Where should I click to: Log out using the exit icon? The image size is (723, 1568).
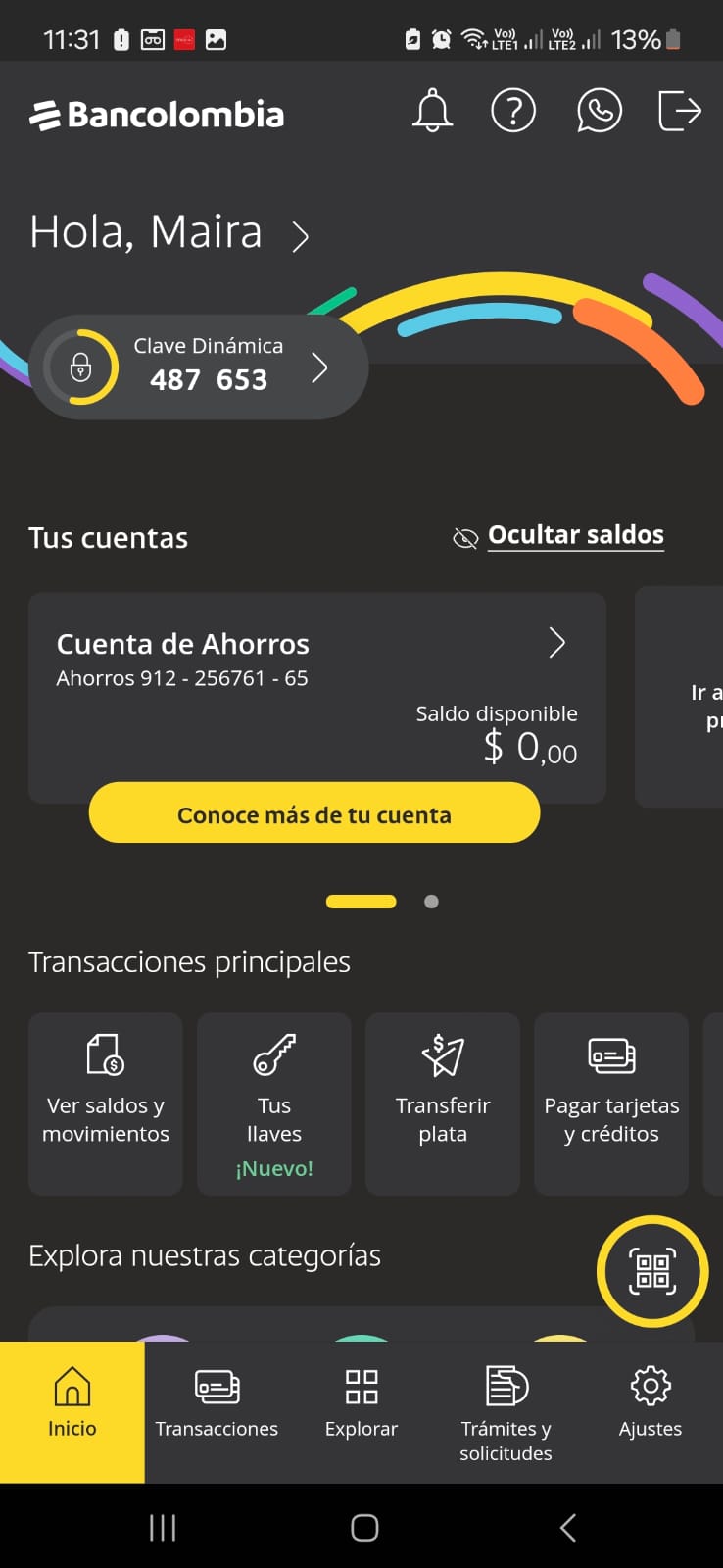[x=679, y=112]
